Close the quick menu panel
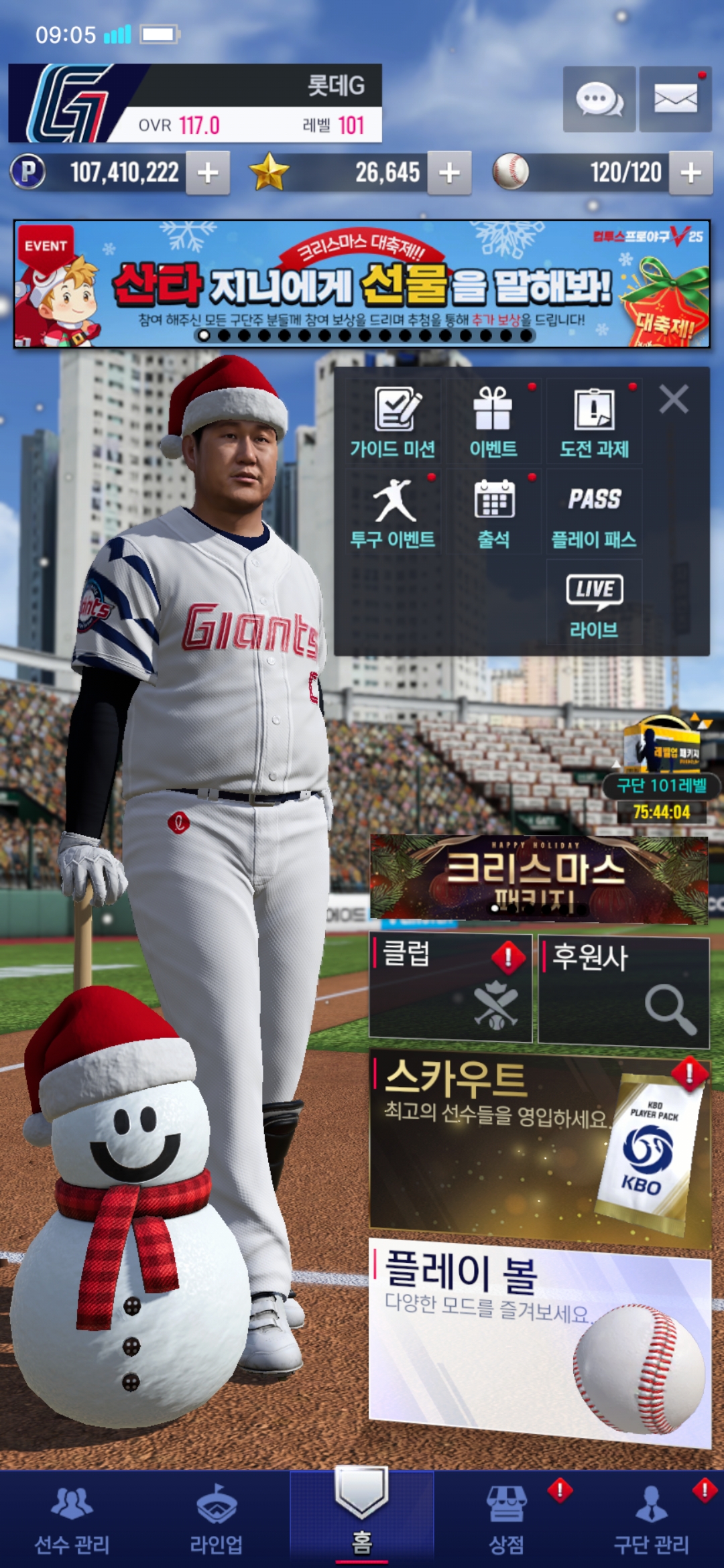 click(x=673, y=399)
